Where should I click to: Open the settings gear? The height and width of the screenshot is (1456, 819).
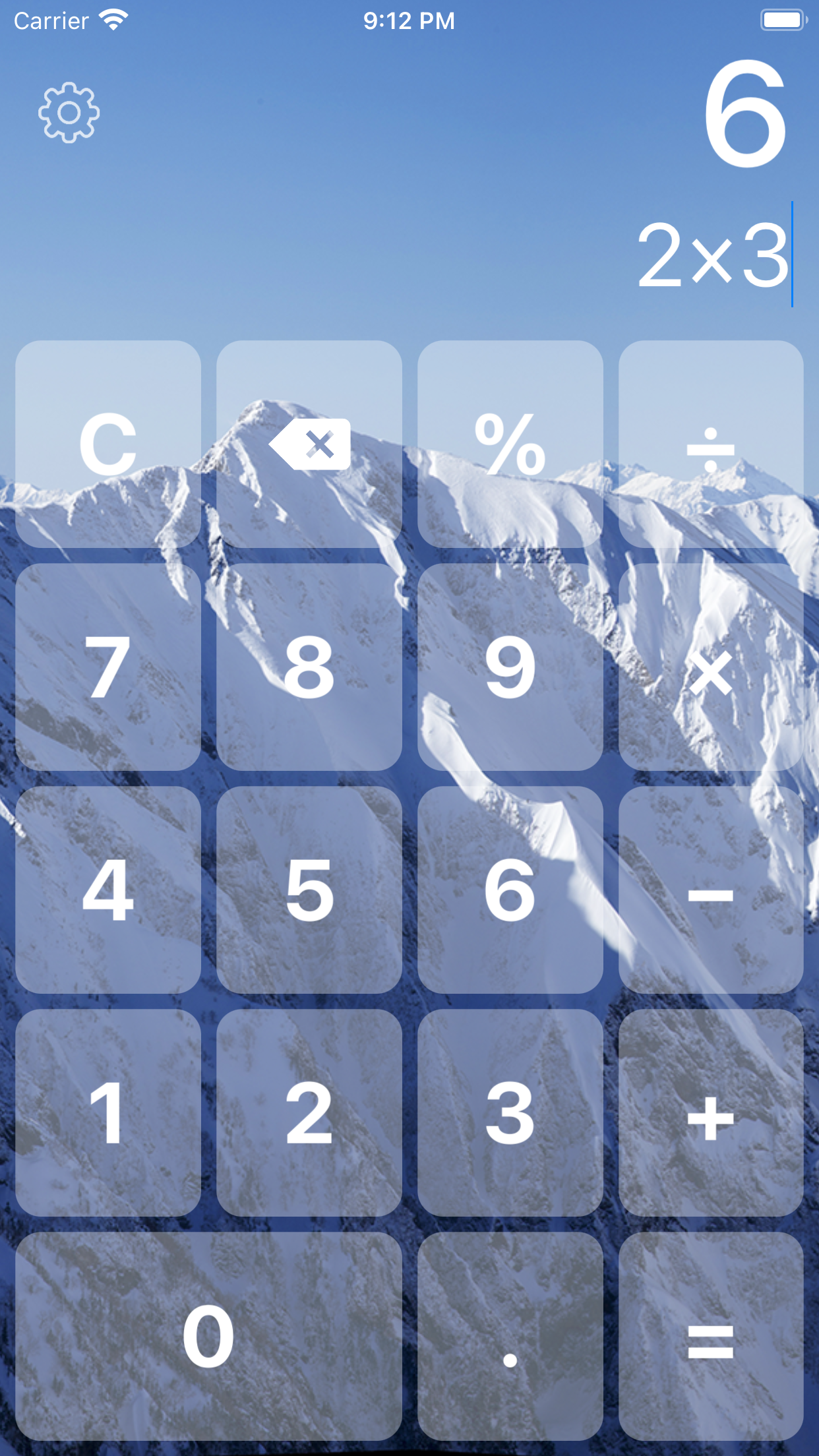coord(70,113)
